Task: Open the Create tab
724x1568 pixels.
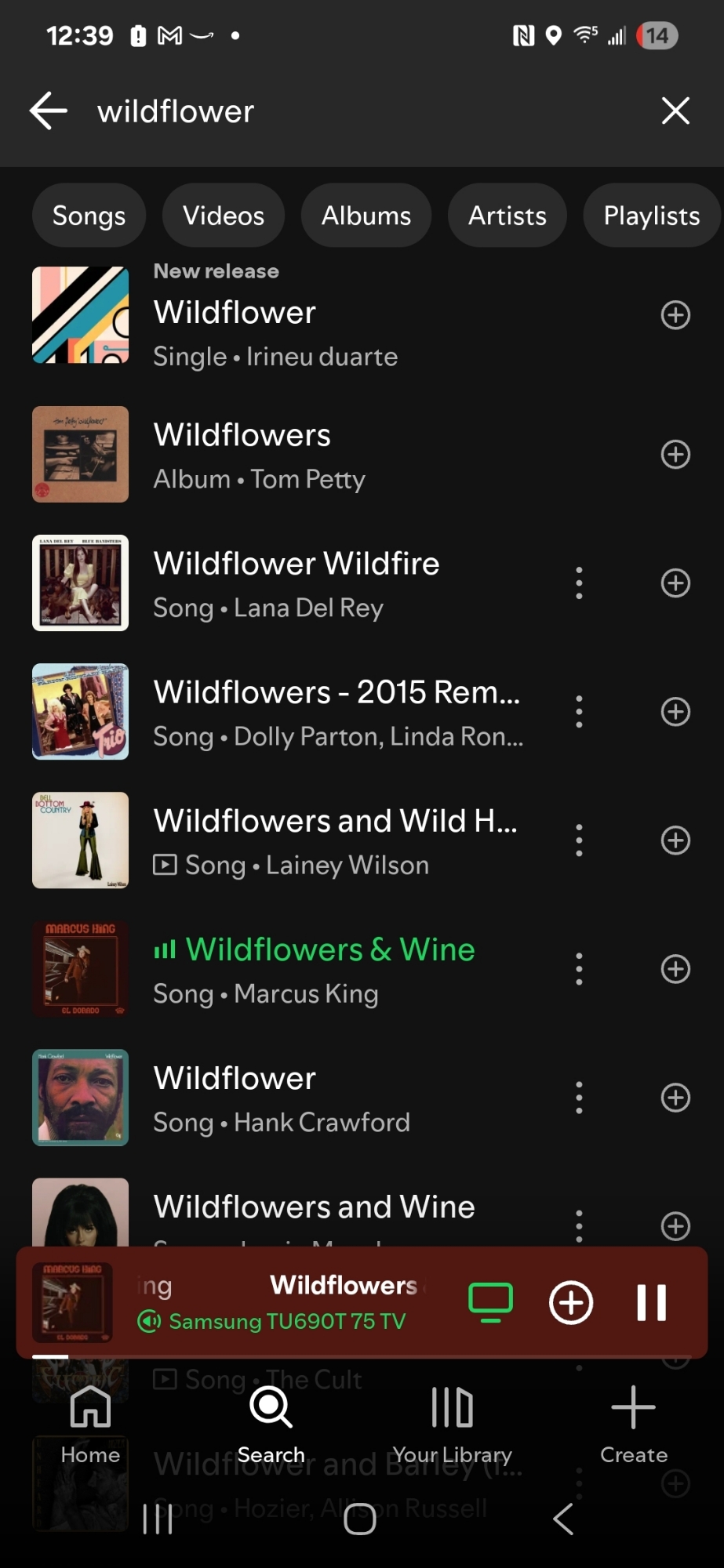Action: [633, 1423]
